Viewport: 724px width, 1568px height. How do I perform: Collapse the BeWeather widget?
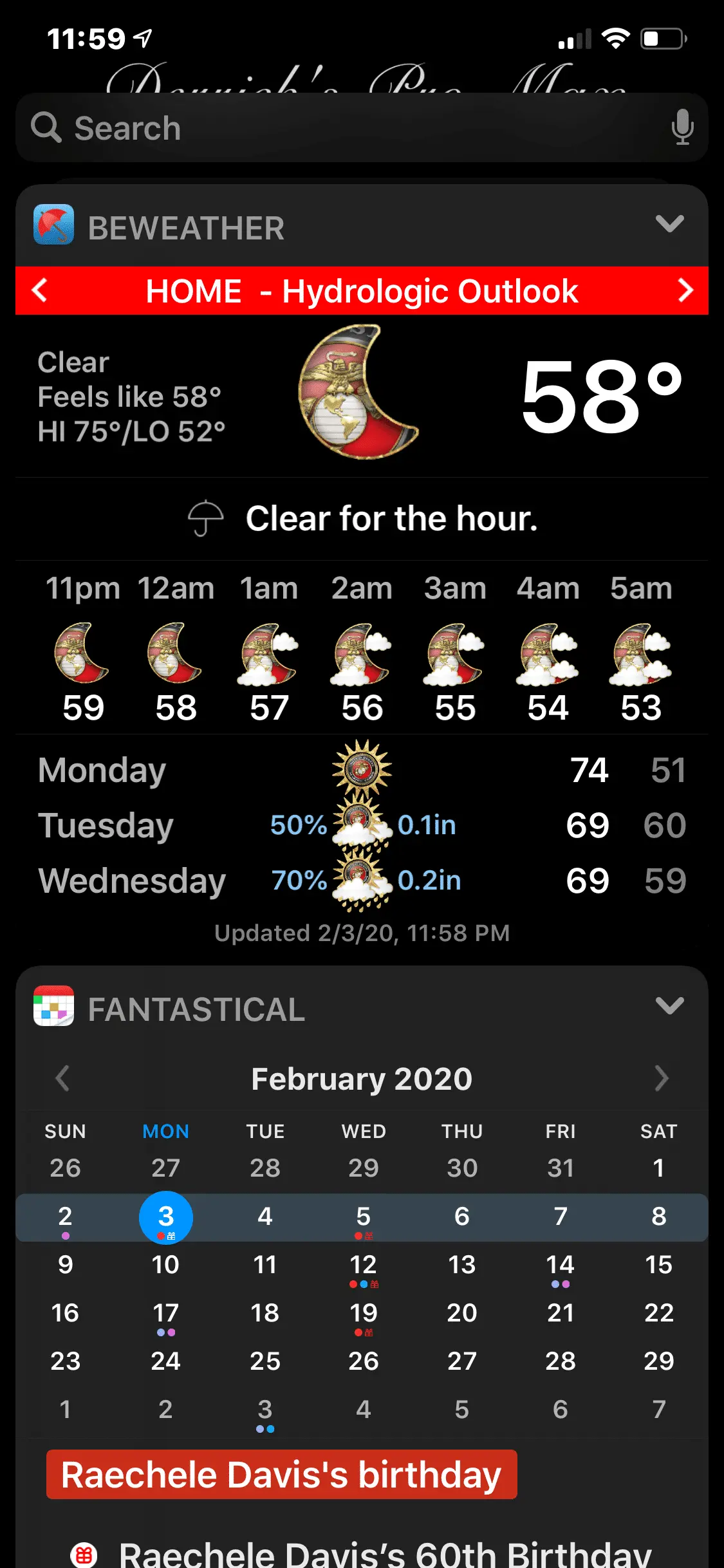[669, 224]
